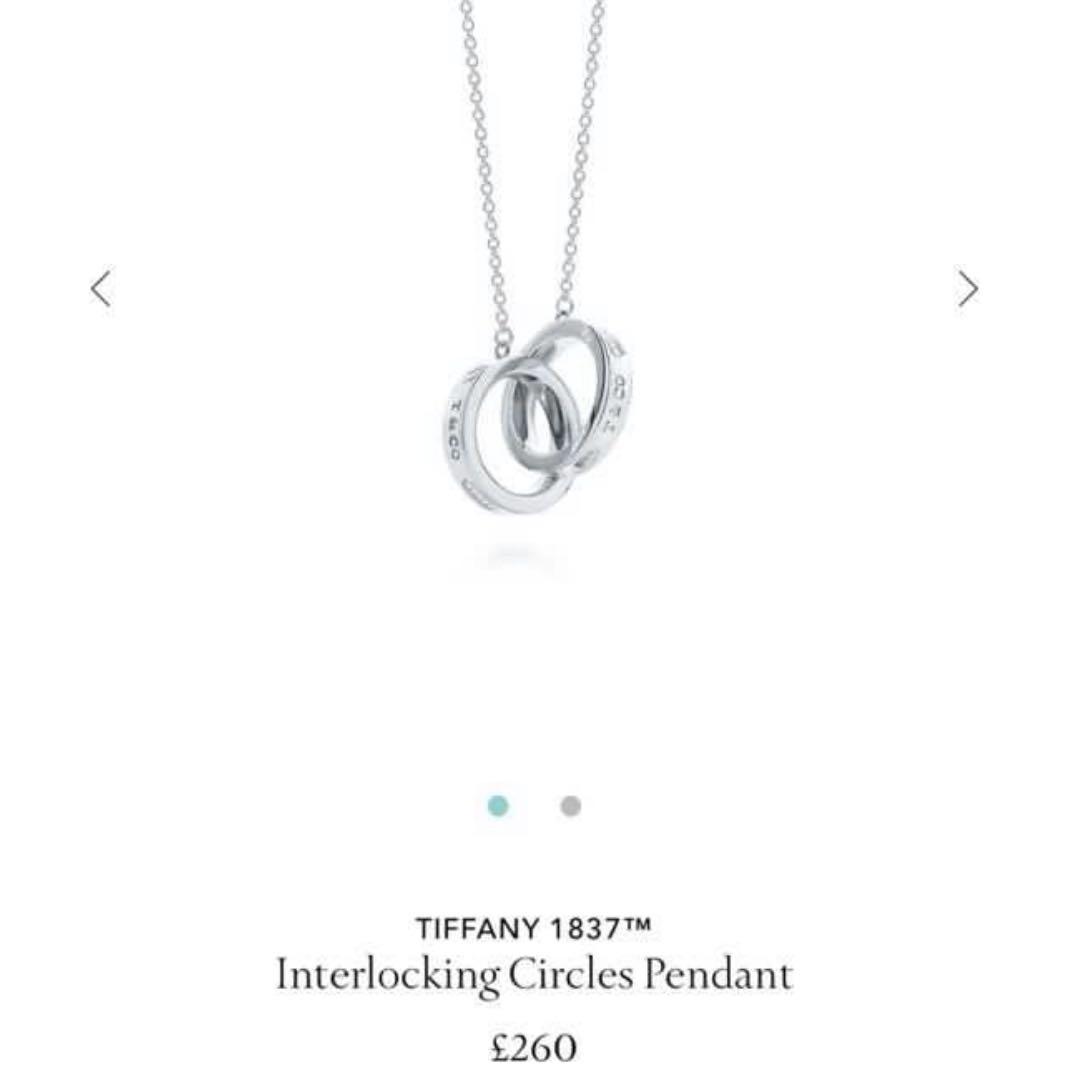Select the second image indicator dot
This screenshot has height=1071, width=1071.
571,806
